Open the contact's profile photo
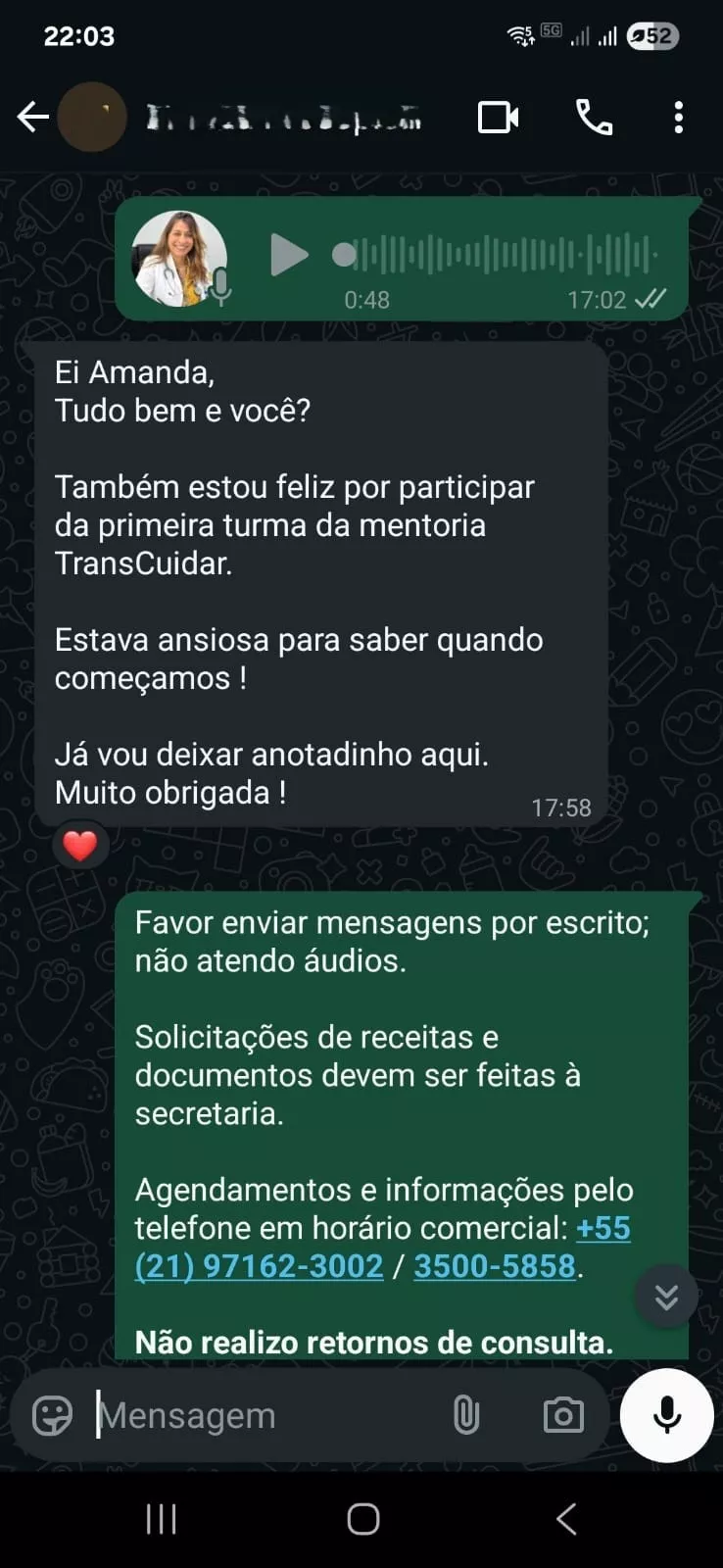This screenshot has height=1568, width=723. click(91, 118)
